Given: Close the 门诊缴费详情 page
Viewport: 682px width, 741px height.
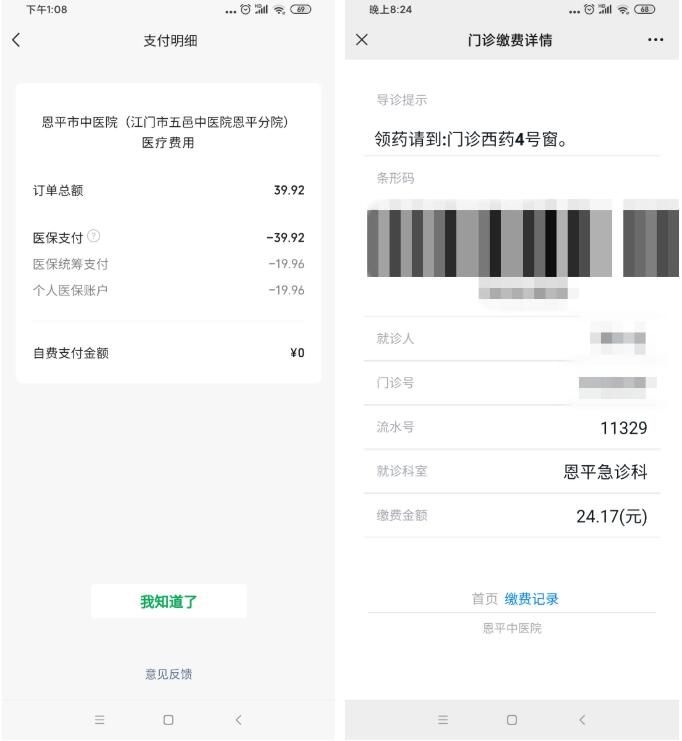Looking at the screenshot, I should [362, 40].
